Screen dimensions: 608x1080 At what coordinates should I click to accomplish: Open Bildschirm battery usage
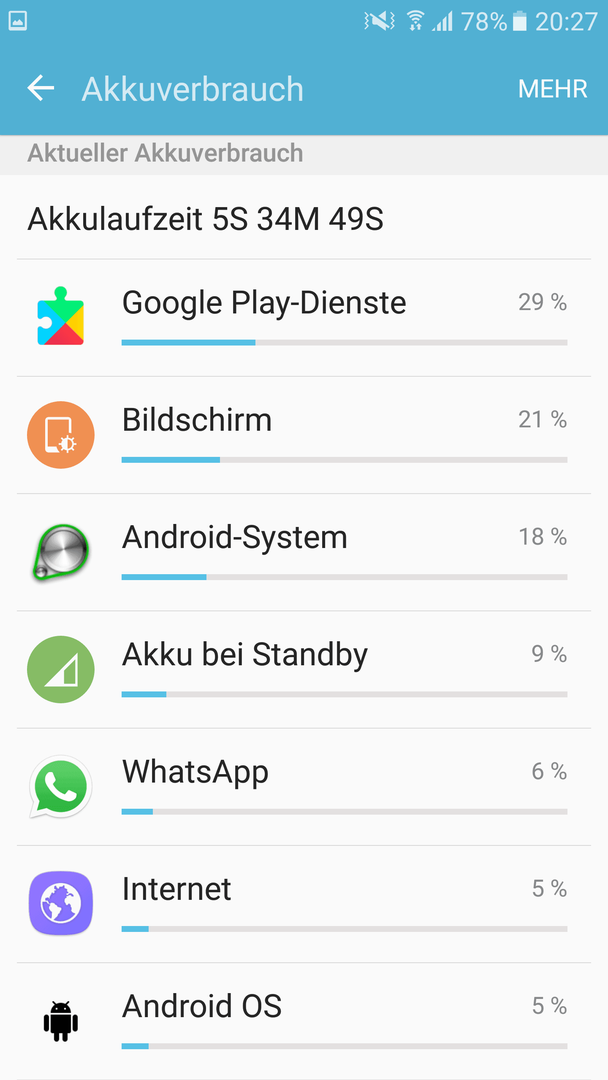click(304, 435)
